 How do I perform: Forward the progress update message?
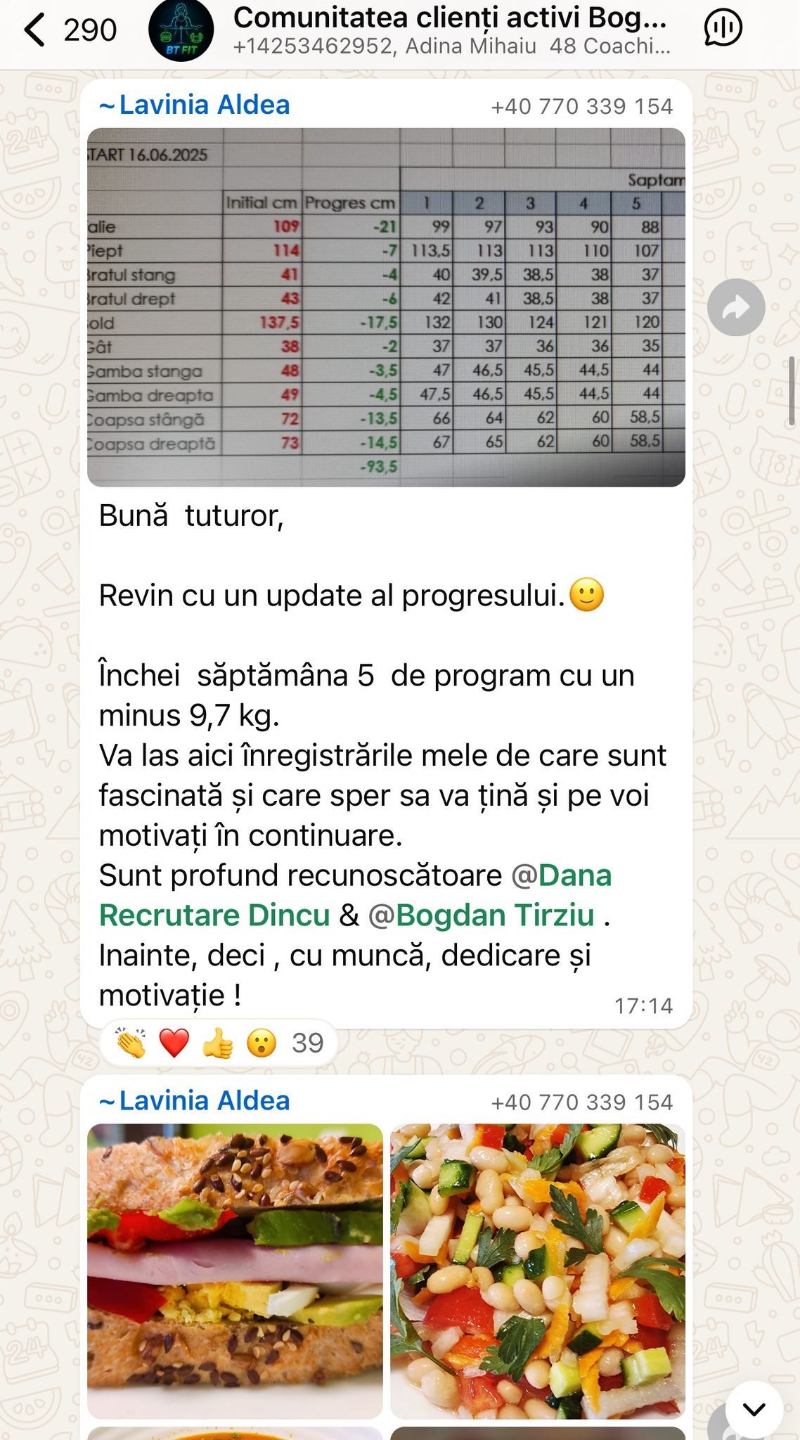point(736,307)
